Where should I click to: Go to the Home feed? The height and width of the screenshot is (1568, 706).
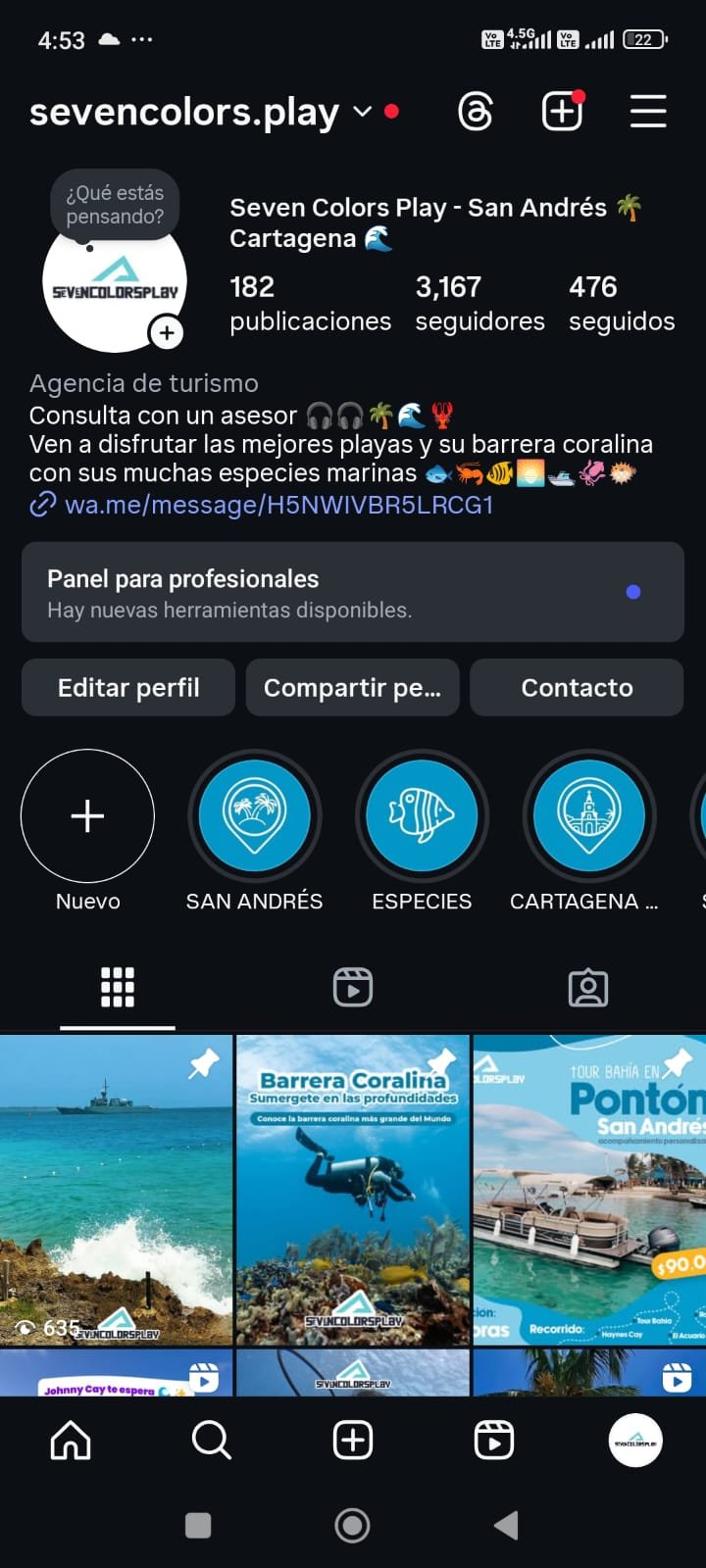(x=71, y=1441)
